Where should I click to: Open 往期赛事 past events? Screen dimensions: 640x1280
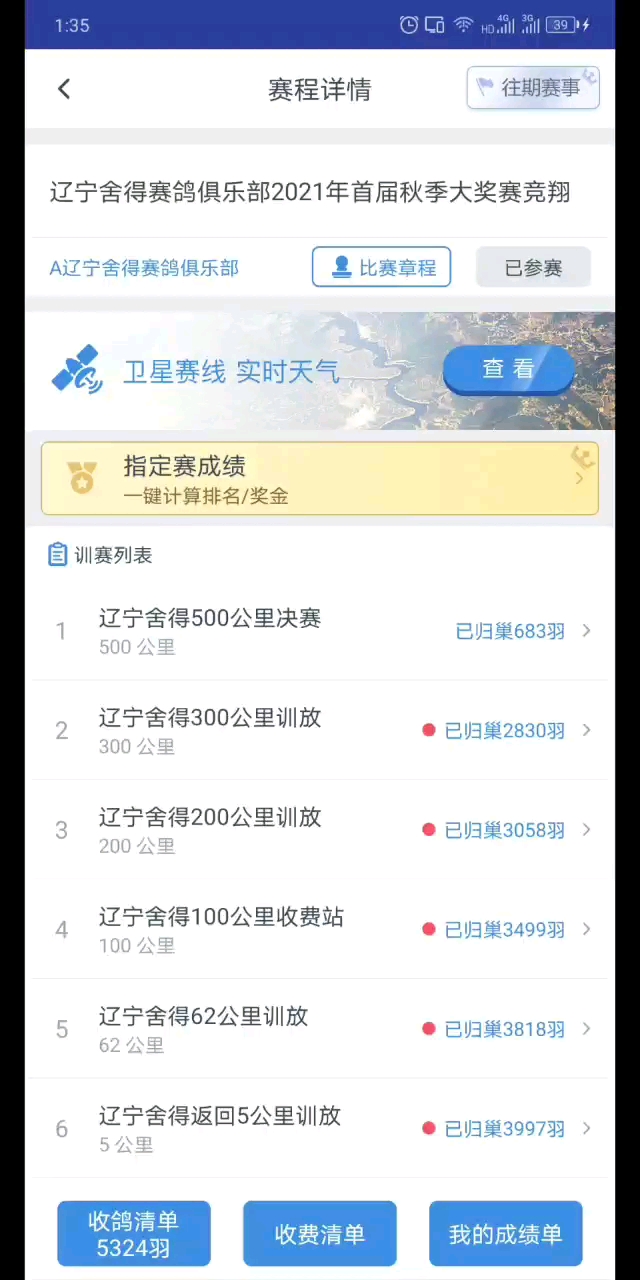(532, 88)
